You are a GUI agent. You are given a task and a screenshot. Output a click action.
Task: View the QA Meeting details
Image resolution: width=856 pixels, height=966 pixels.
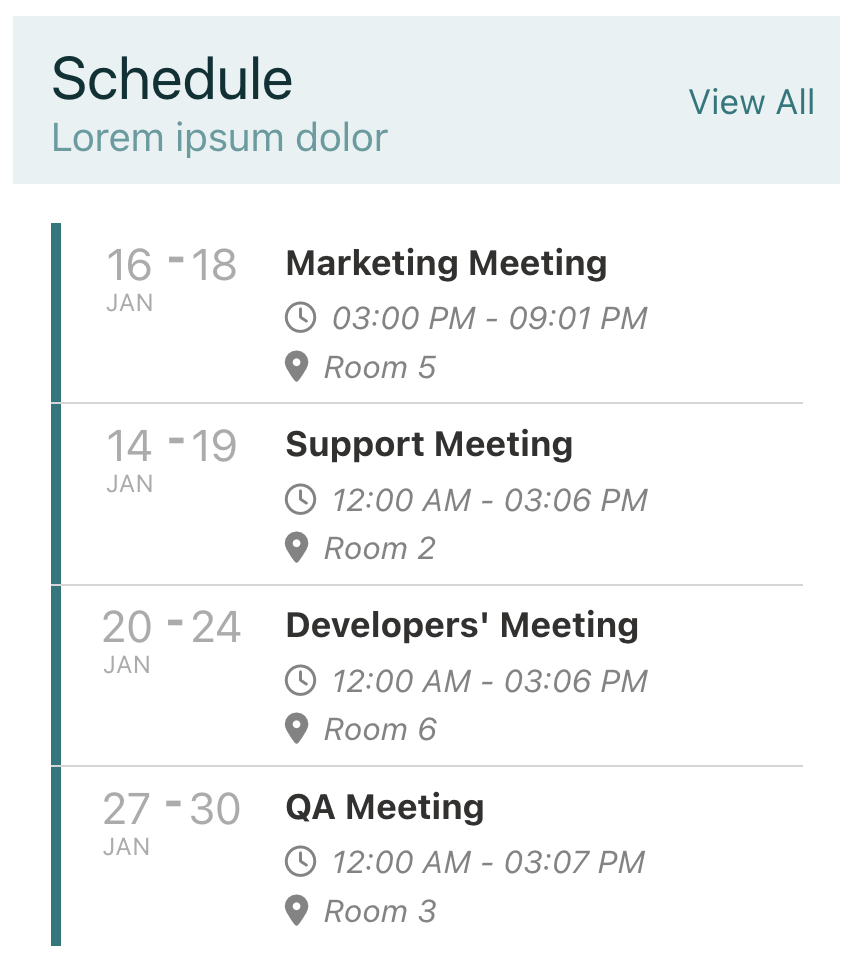427,856
